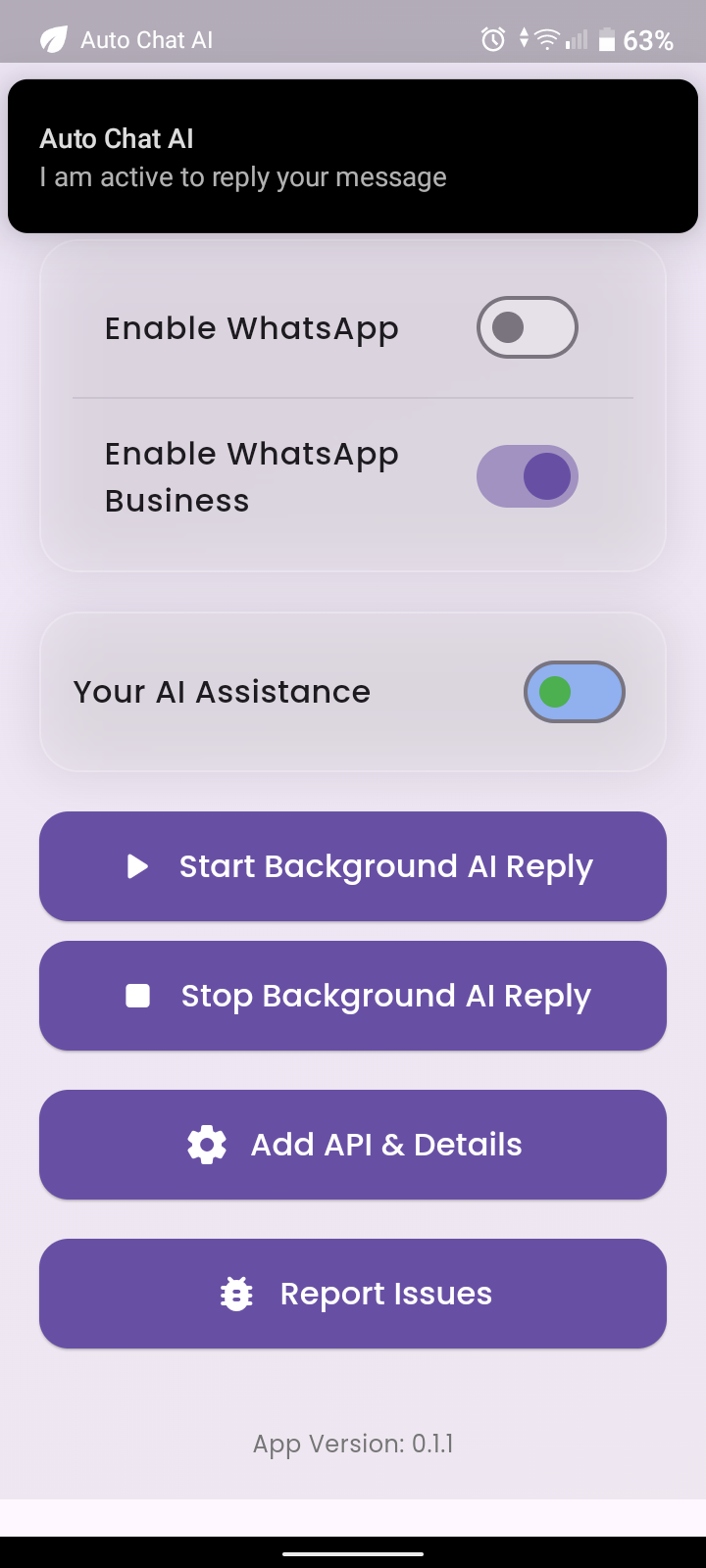Toggle Your AI Assistance switch
706x1568 pixels.
point(574,692)
